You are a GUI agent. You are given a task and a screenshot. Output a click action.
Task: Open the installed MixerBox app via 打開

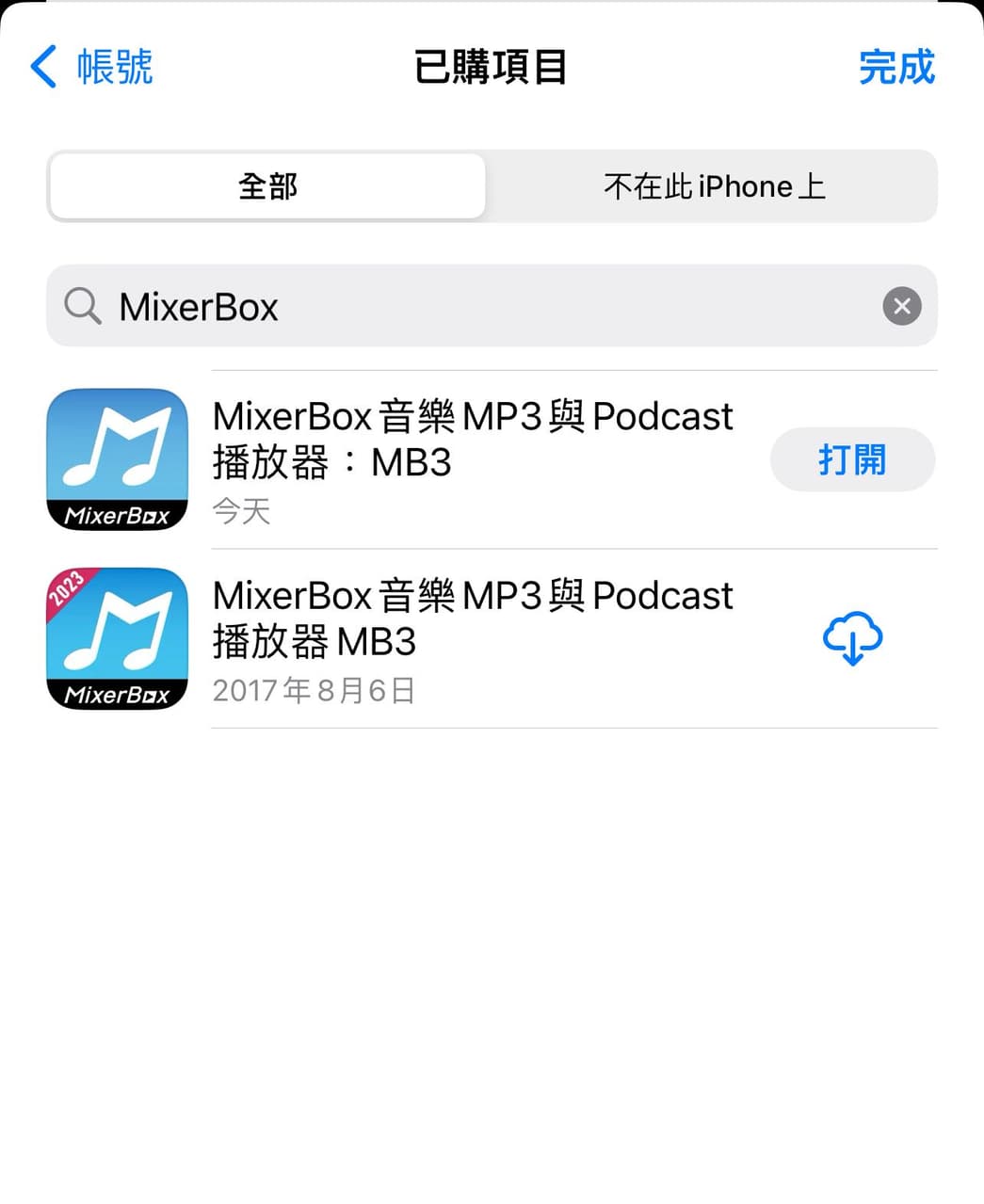point(852,459)
